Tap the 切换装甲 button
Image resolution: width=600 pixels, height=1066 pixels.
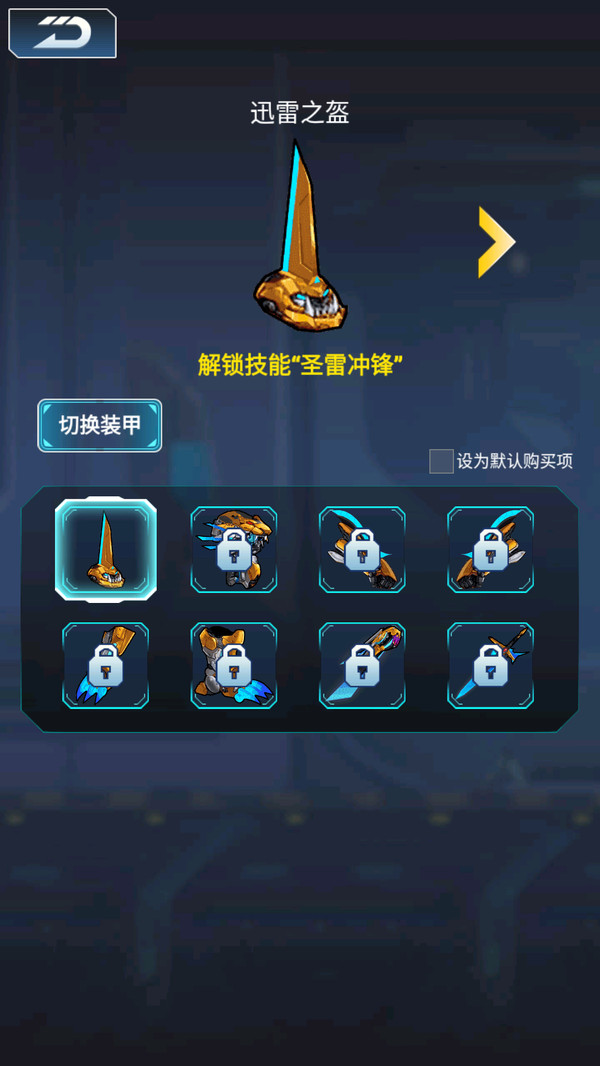[x=100, y=425]
